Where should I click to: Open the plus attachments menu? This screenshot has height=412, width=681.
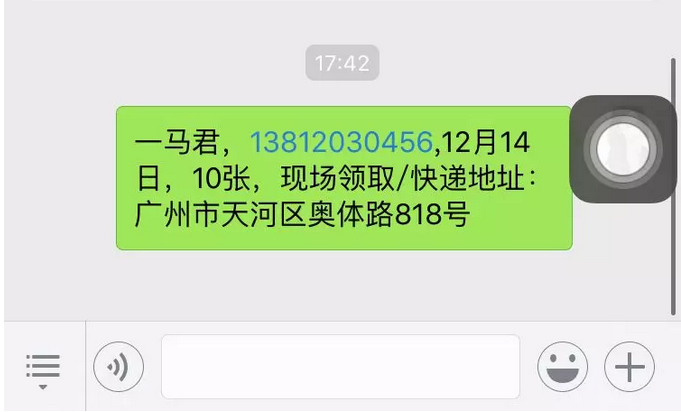pos(629,368)
